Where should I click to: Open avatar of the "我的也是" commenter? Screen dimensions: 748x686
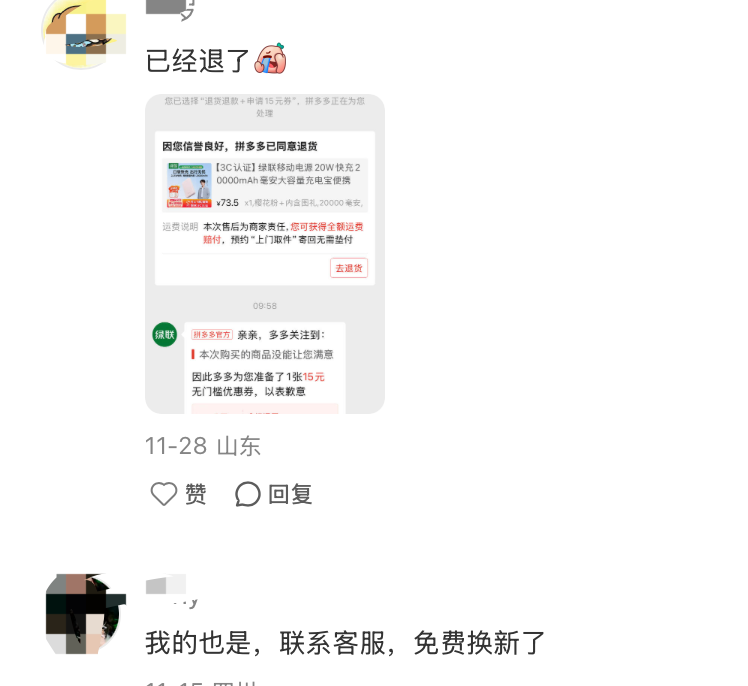[84, 614]
